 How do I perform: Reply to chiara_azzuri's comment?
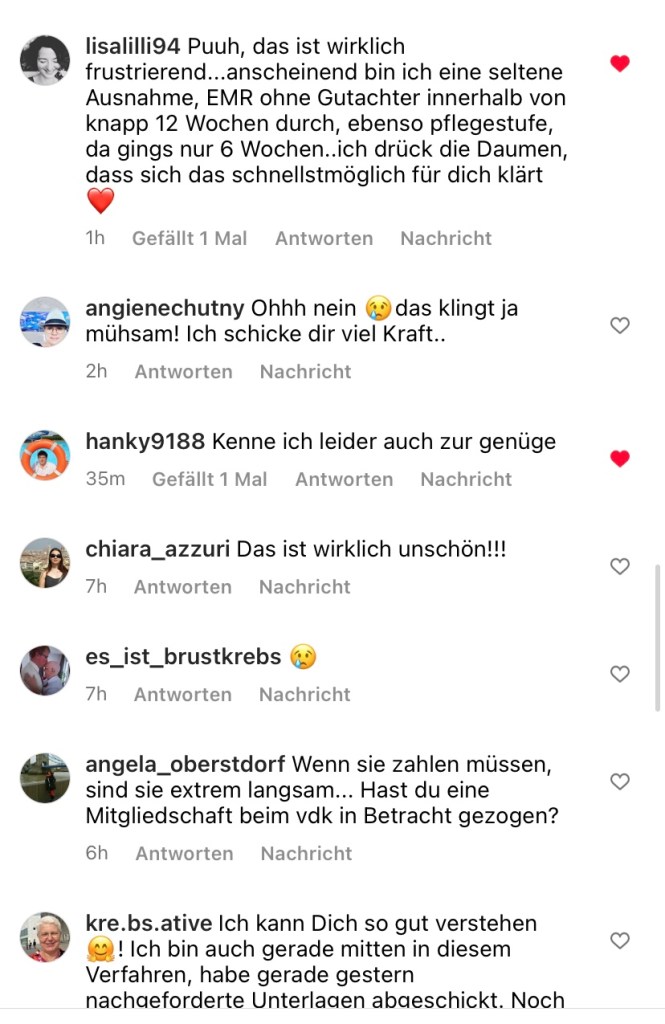pos(183,587)
